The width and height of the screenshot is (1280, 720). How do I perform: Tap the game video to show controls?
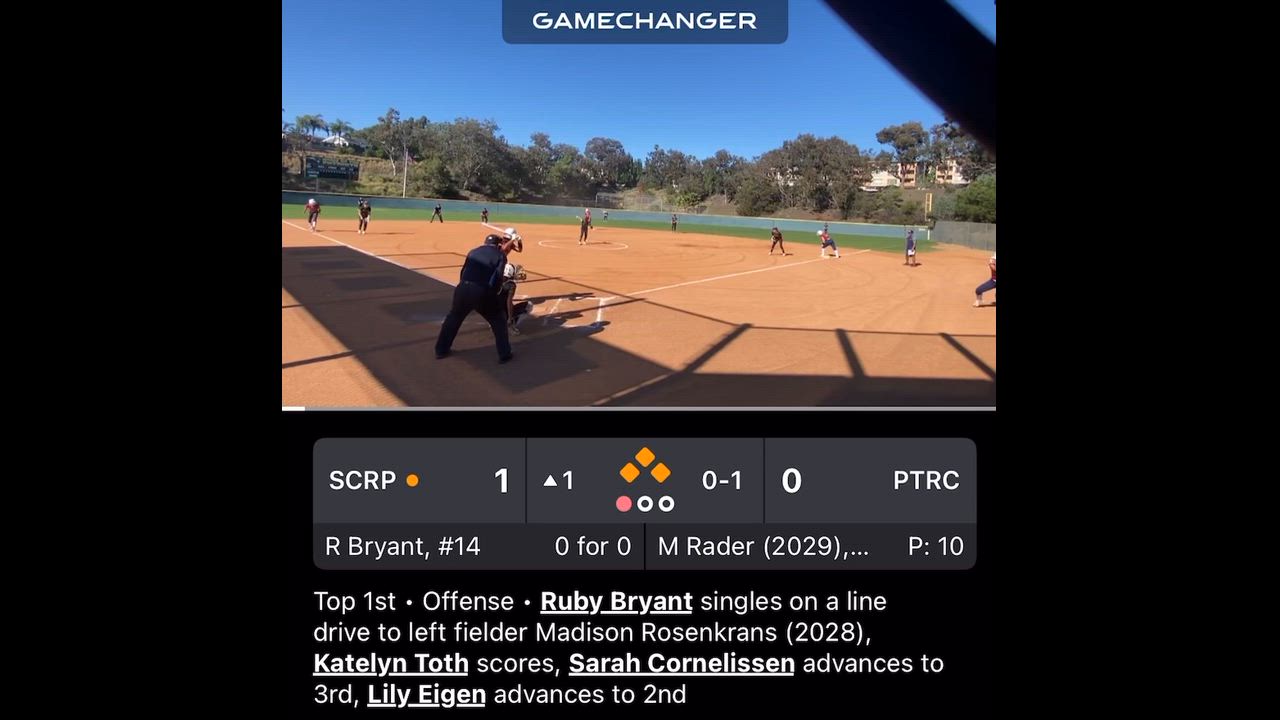[x=638, y=220]
